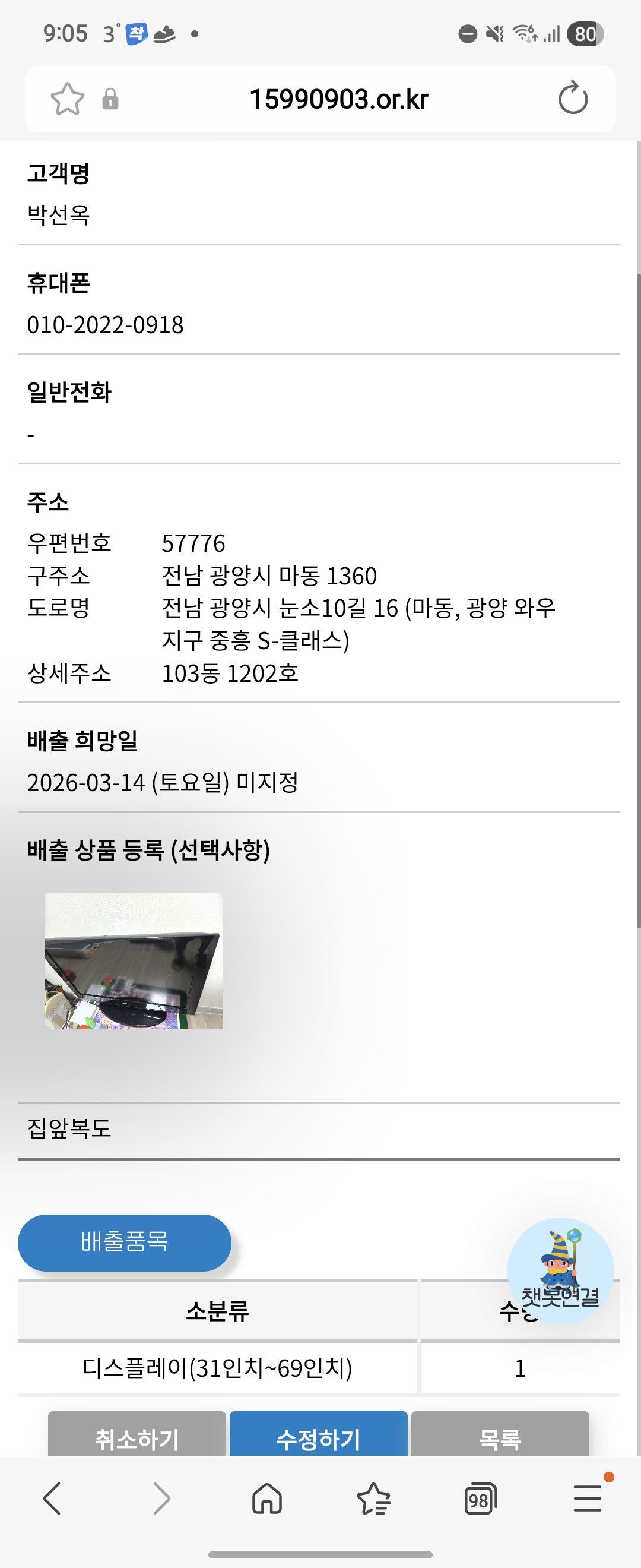The image size is (641, 1568).
Task: Open the uploaded TV photo
Action: pyautogui.click(x=133, y=960)
